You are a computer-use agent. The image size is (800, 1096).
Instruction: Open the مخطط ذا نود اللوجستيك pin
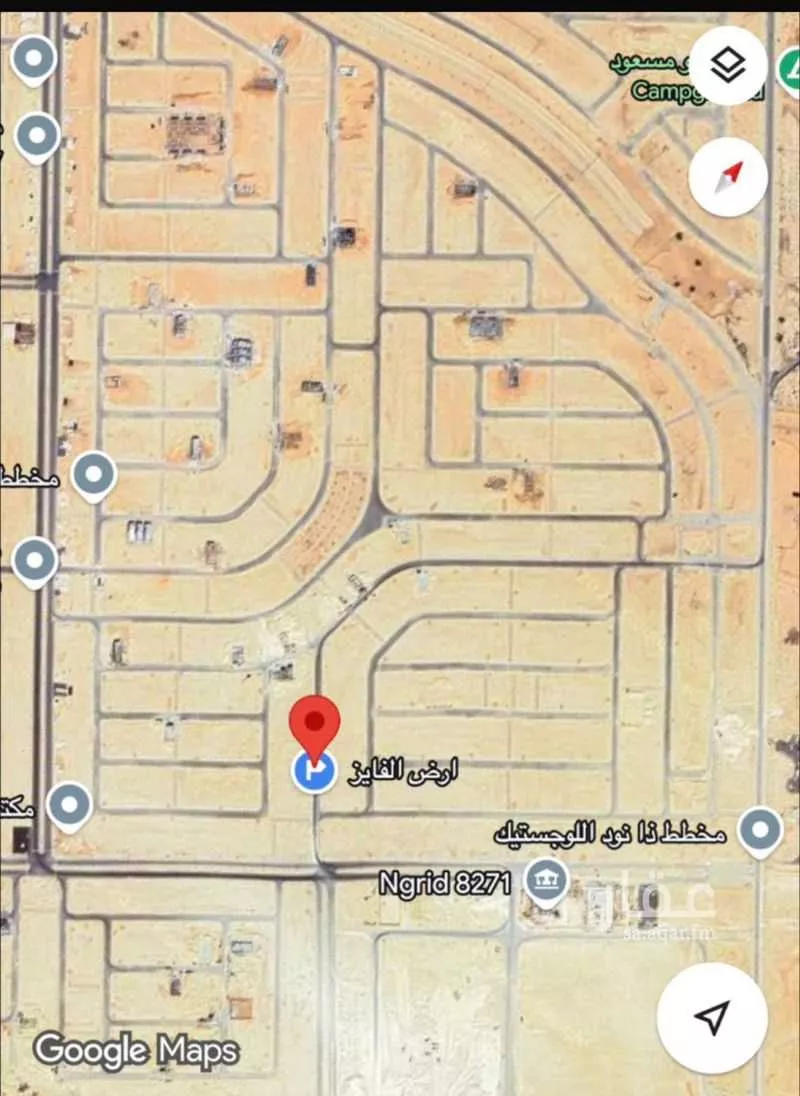tap(760, 830)
